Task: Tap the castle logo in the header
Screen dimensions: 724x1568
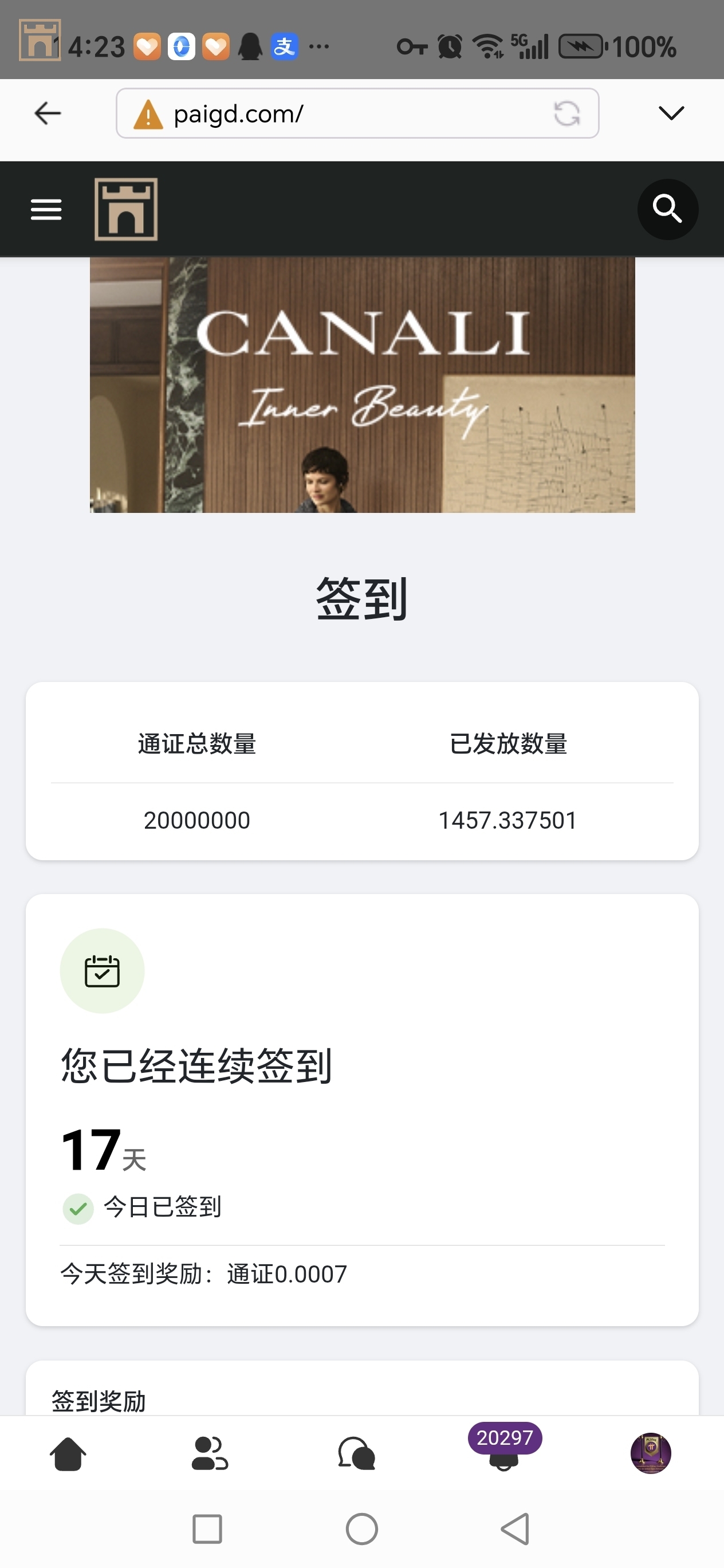Action: point(126,209)
